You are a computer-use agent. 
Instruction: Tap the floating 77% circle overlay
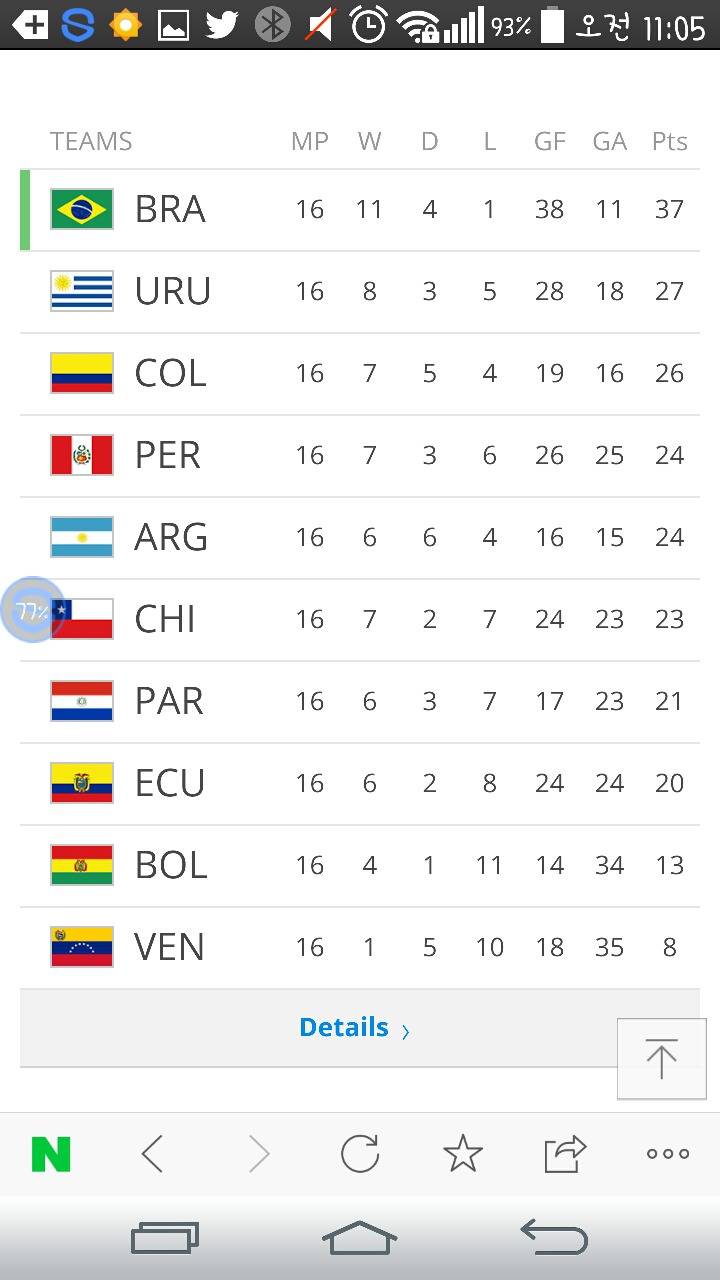(32, 609)
